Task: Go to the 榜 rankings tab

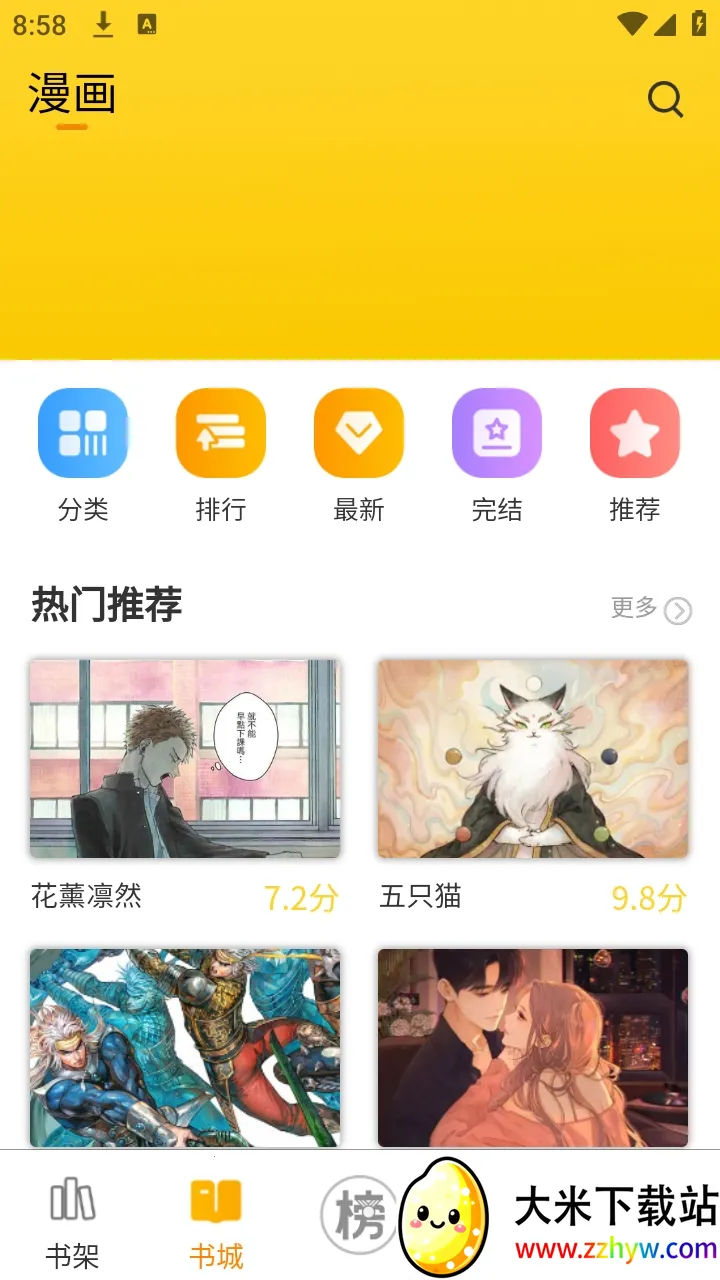Action: [358, 1215]
